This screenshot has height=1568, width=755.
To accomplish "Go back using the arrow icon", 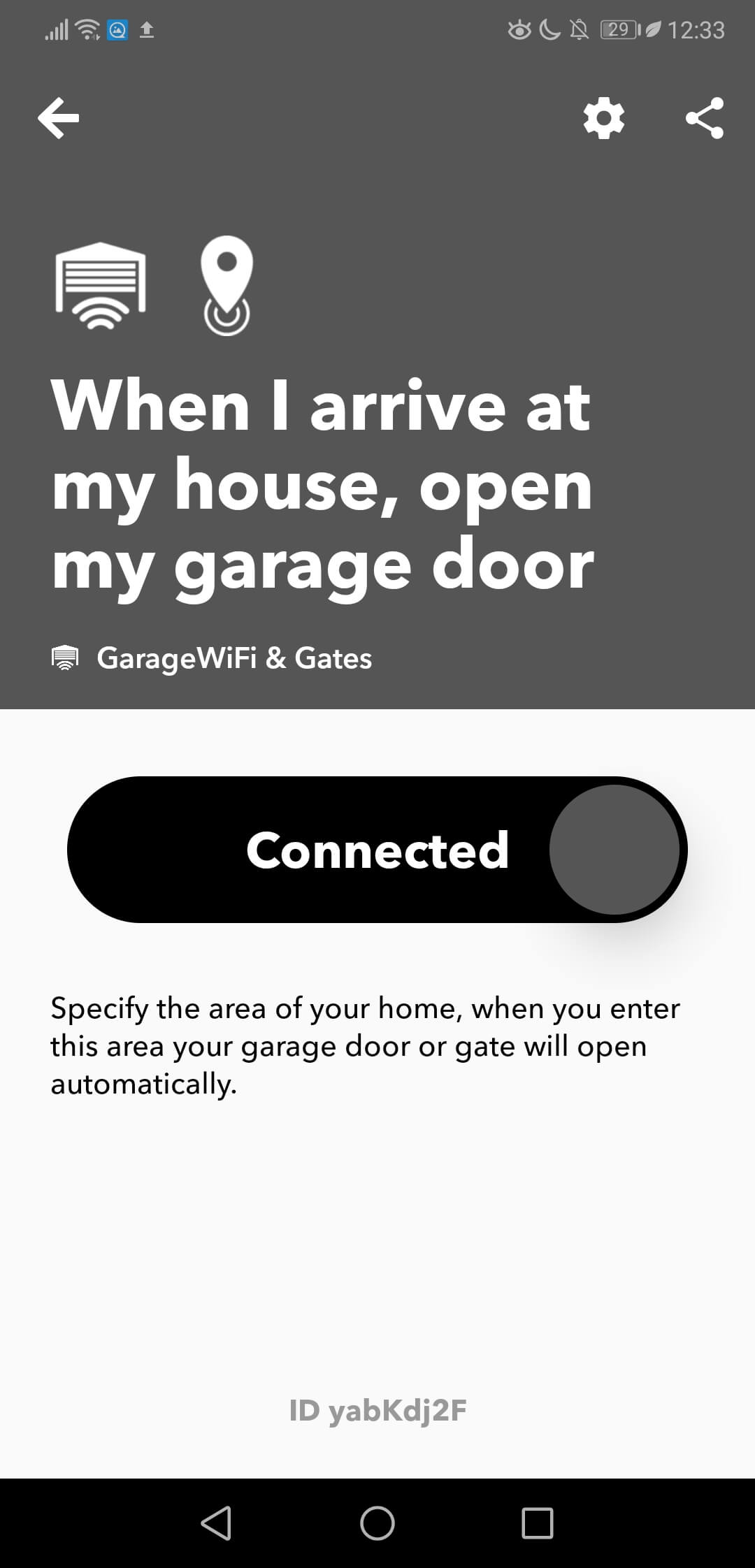I will pyautogui.click(x=59, y=118).
